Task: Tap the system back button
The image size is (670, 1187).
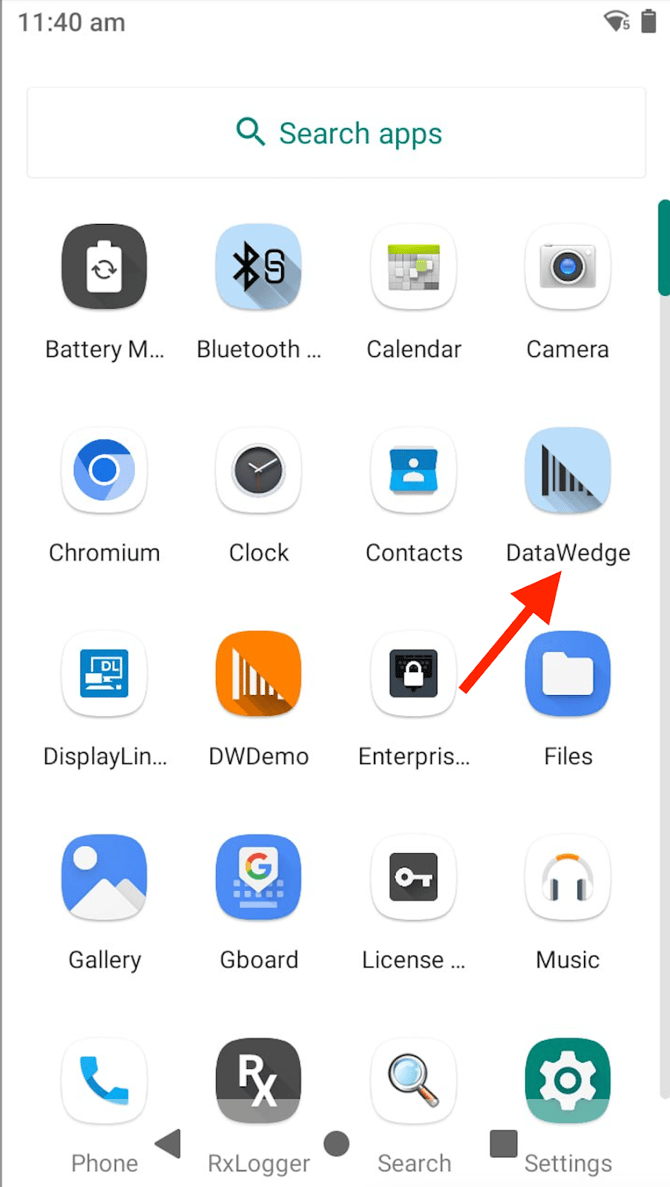Action: click(x=169, y=1143)
